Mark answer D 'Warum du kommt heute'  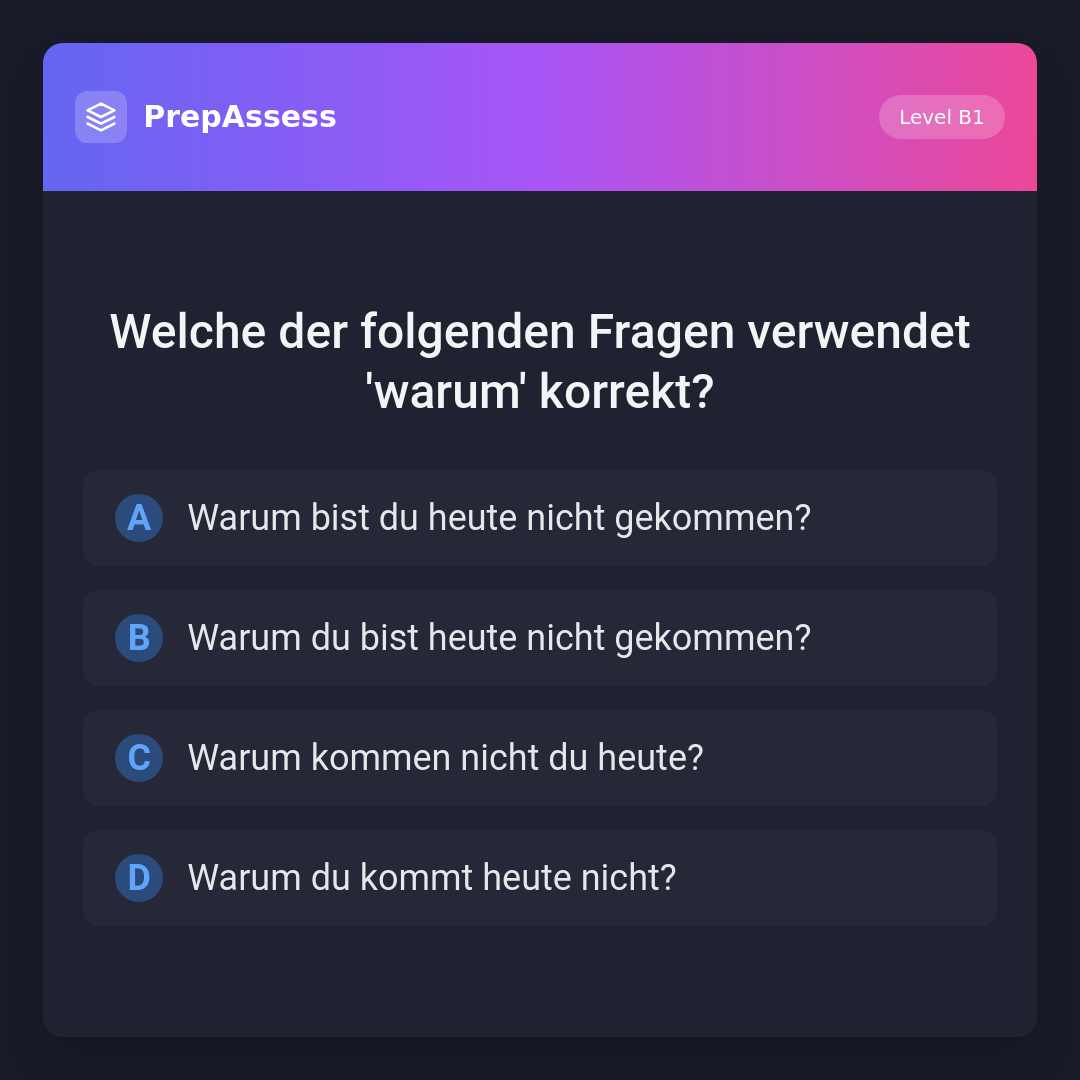tap(540, 878)
